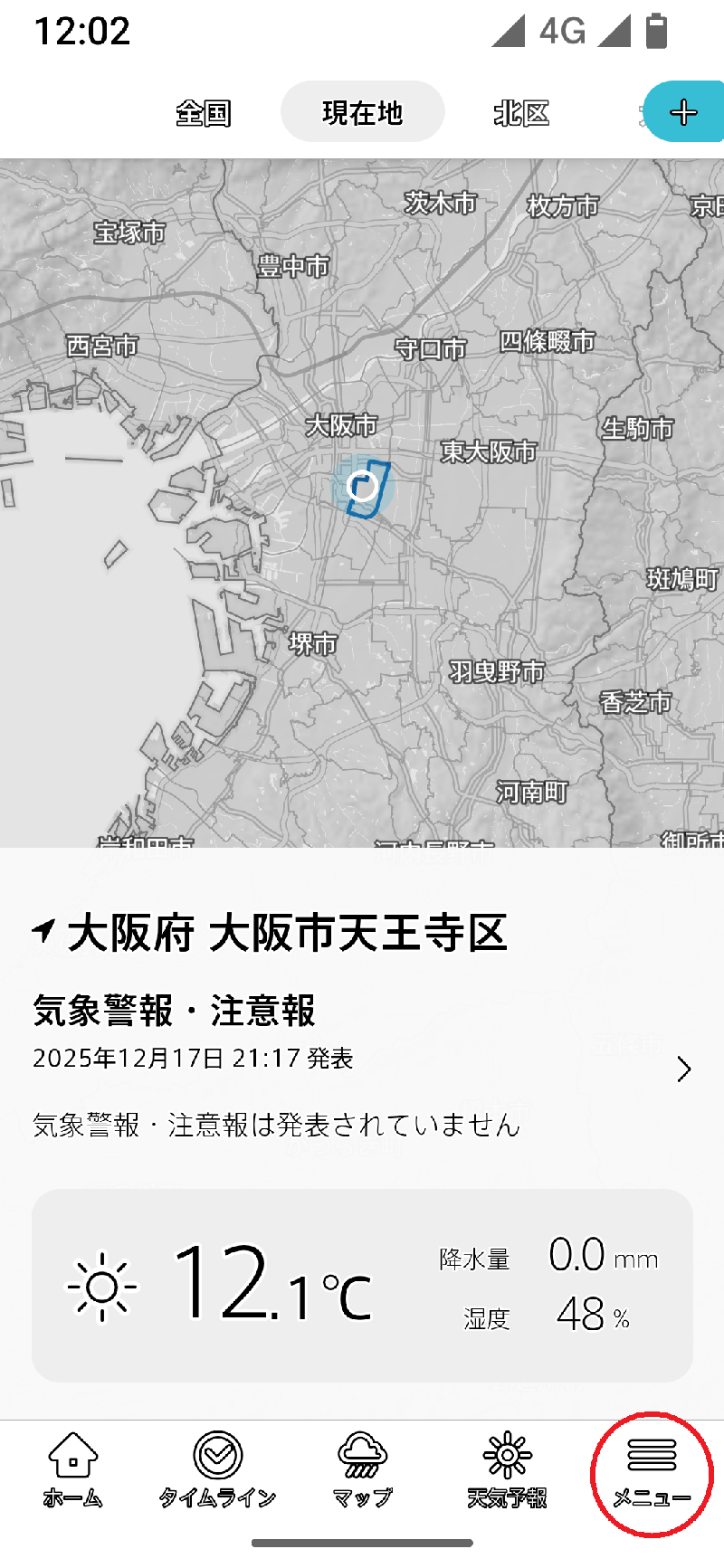Open the 12.1℃ current weather card
This screenshot has width=724, height=1568.
tap(362, 1285)
